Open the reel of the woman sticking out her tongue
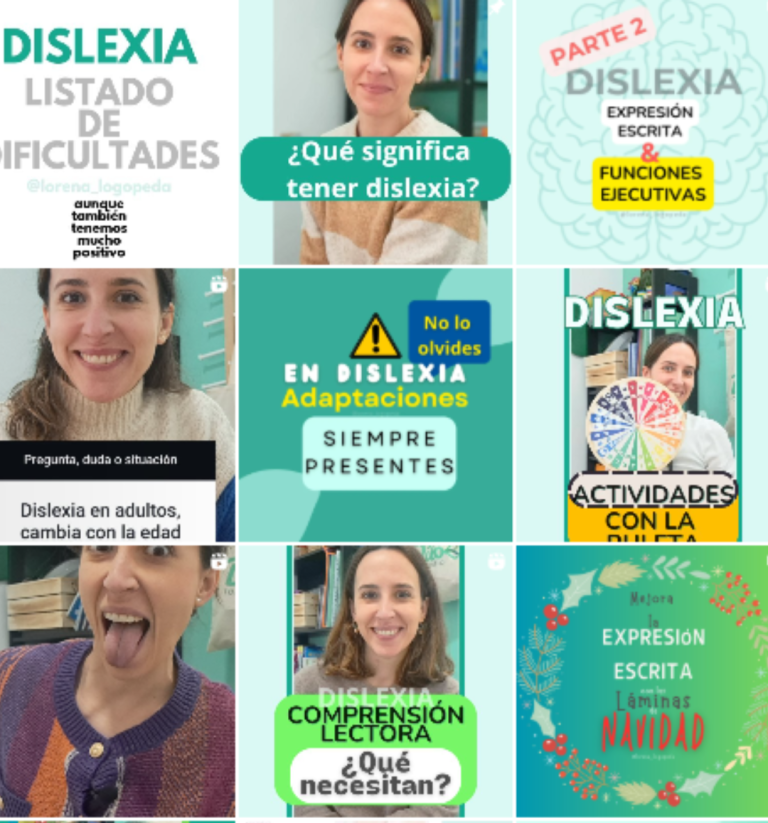 coord(117,680)
